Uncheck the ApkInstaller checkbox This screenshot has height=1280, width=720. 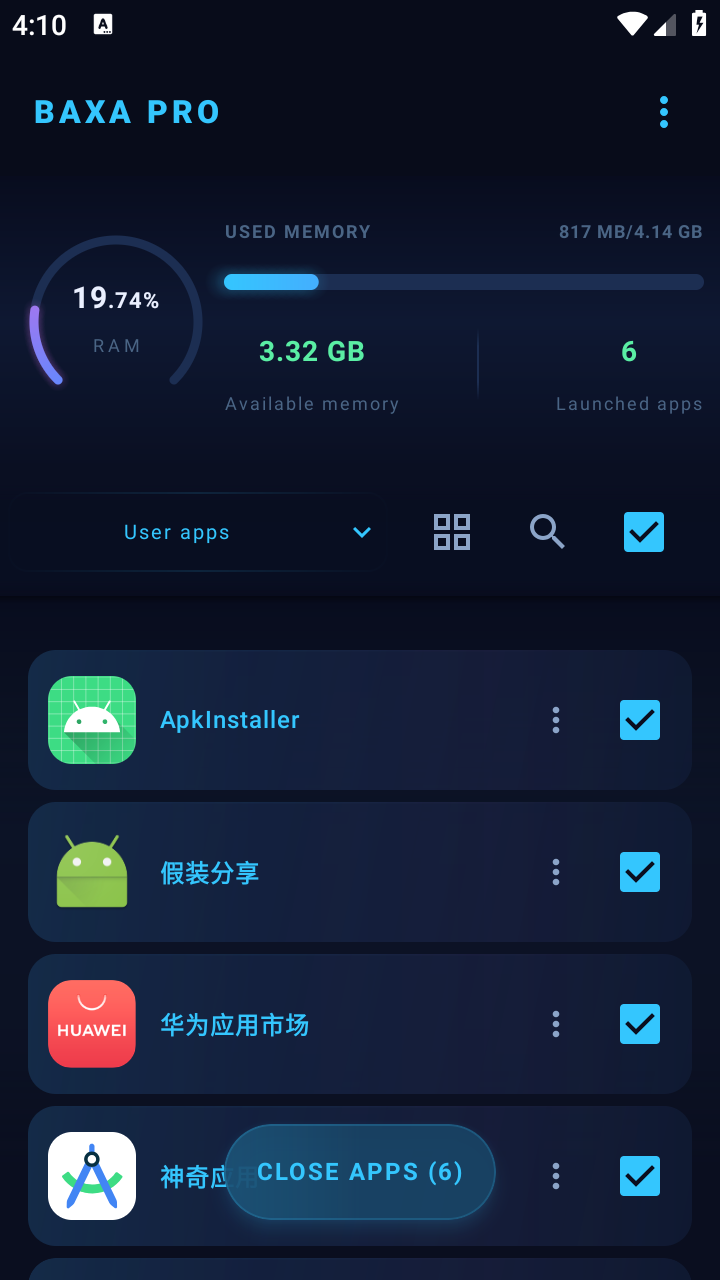click(639, 719)
